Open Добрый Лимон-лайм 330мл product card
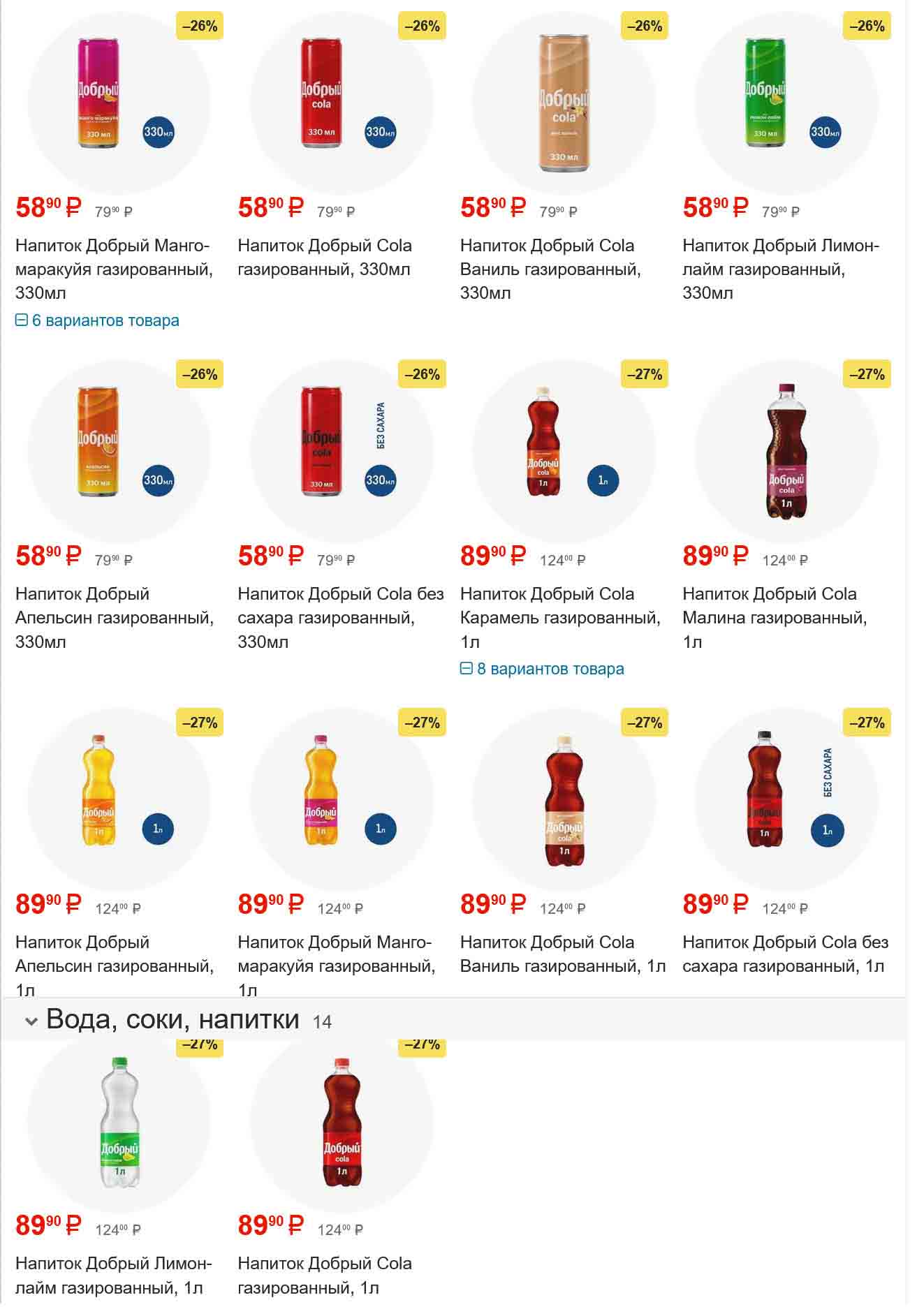Viewport: 917px width, 1316px height. pos(780,269)
